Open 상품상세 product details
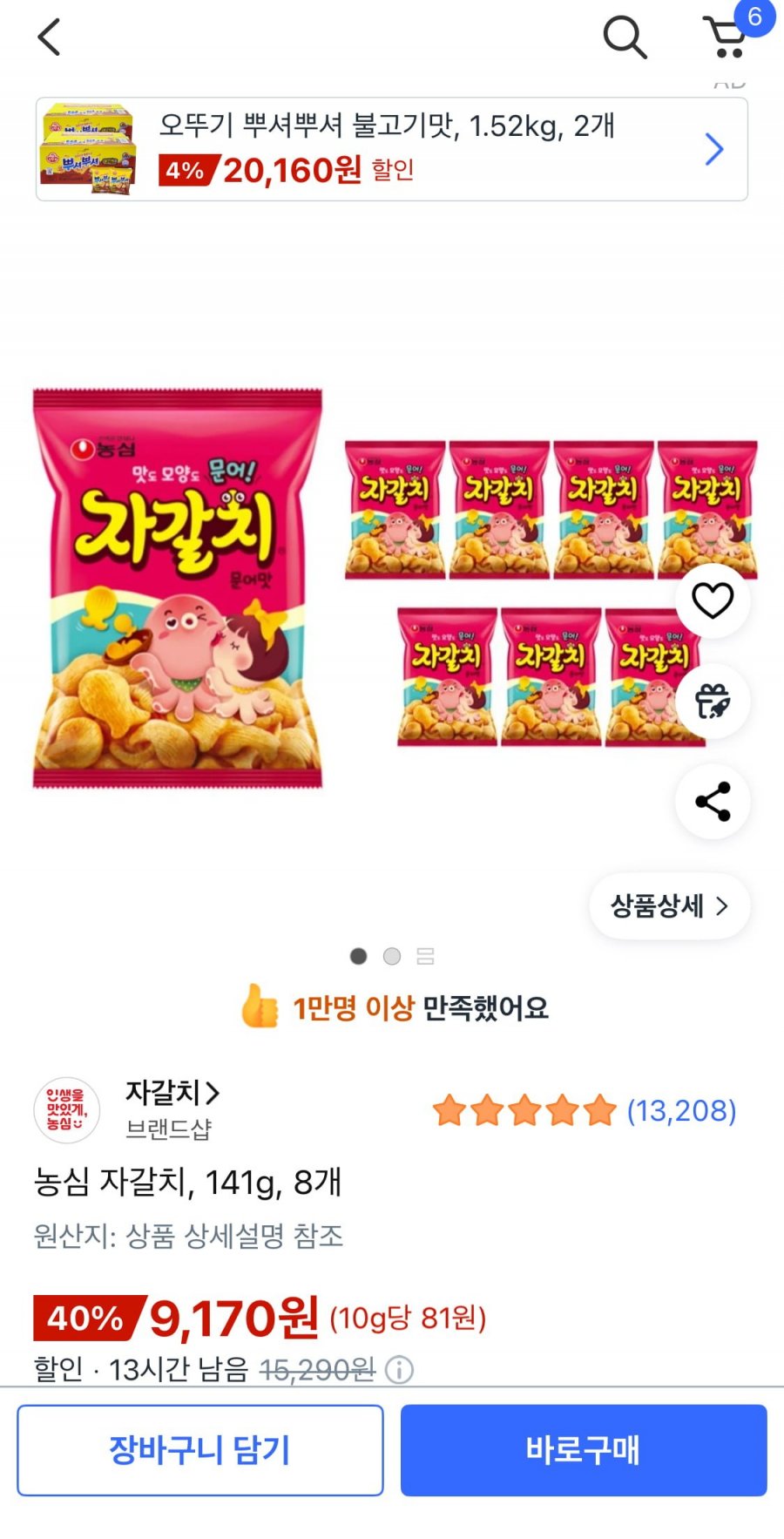Viewport: 784px width, 1539px height. 669,906
